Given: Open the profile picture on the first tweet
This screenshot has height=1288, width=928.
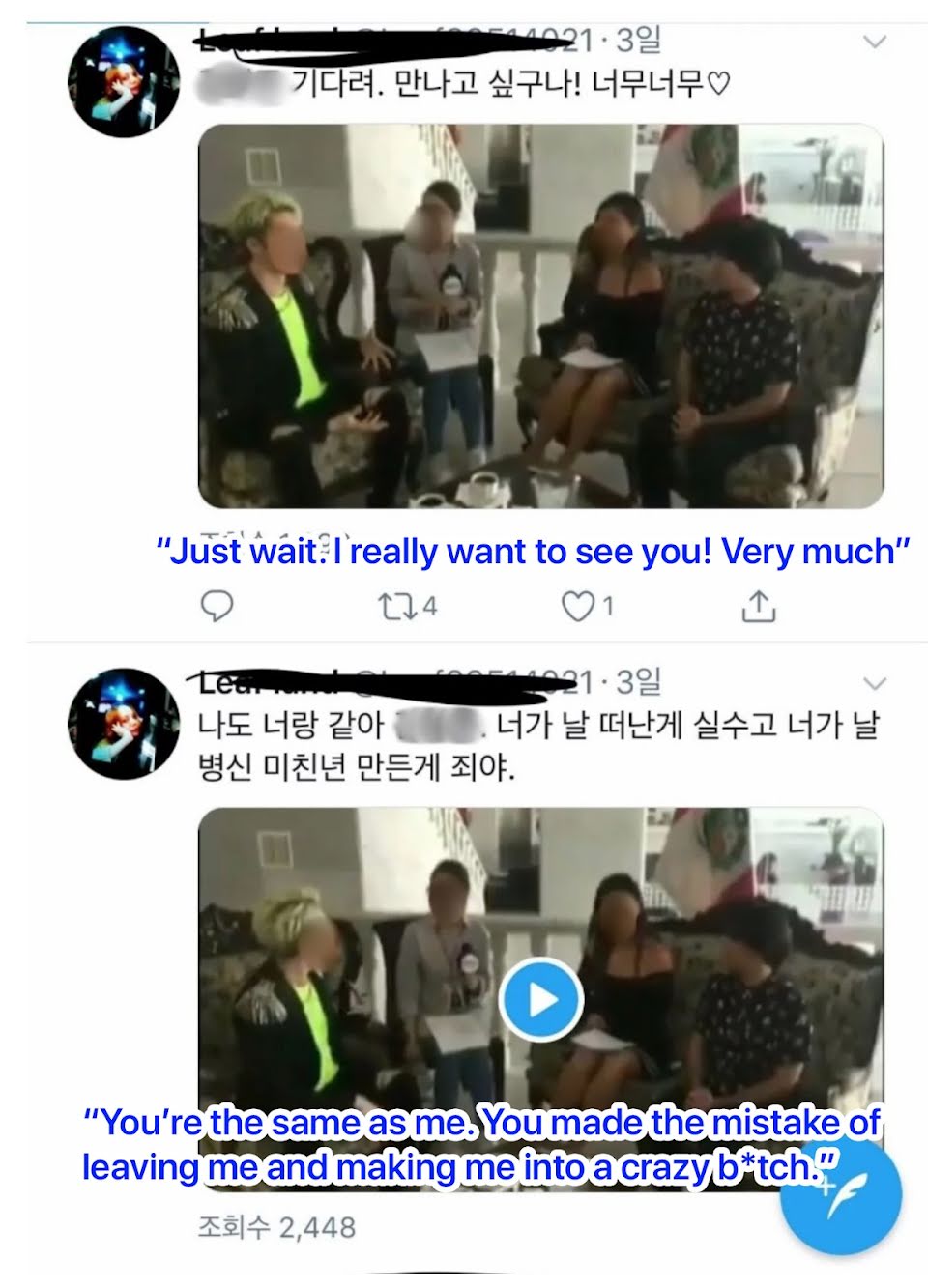Looking at the screenshot, I should pos(123,82).
